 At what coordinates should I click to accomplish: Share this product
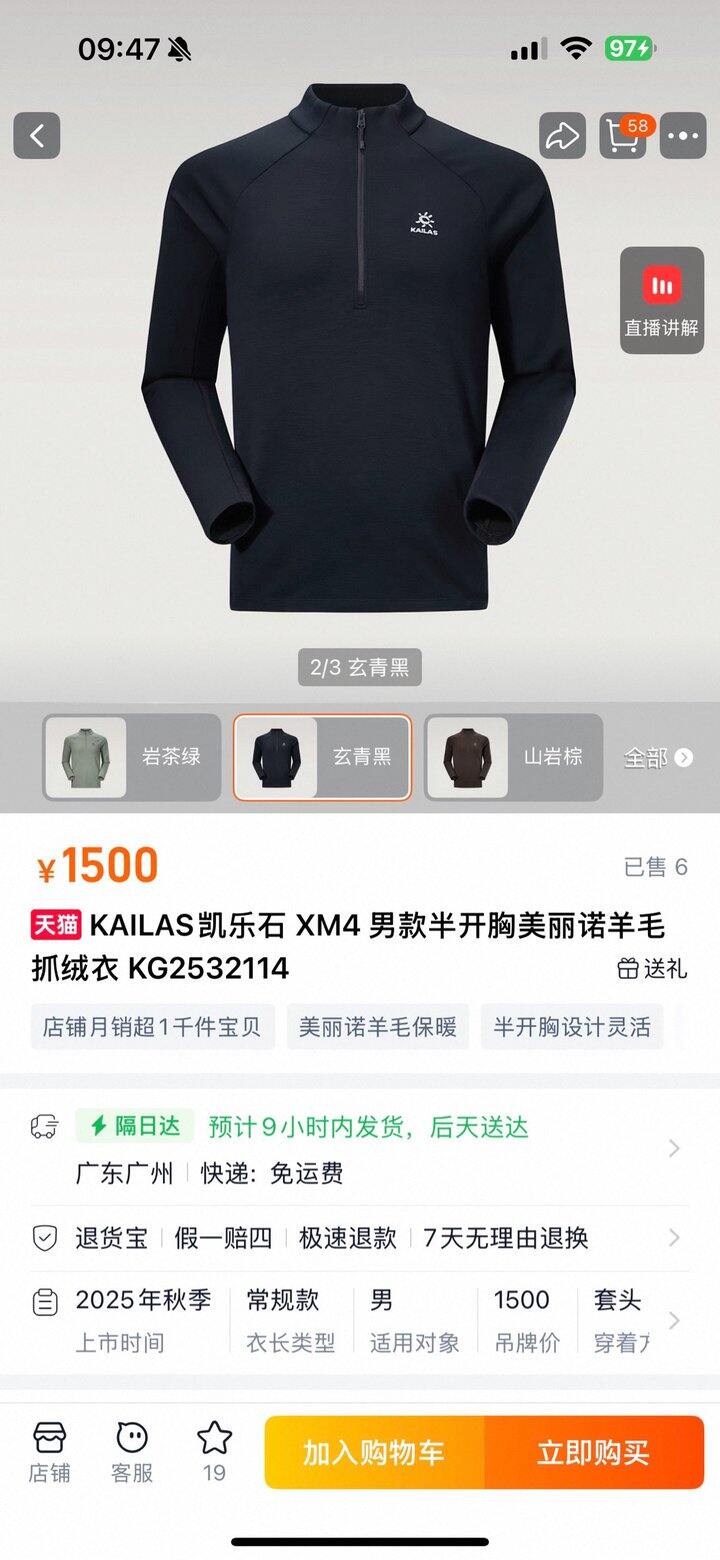(x=562, y=136)
